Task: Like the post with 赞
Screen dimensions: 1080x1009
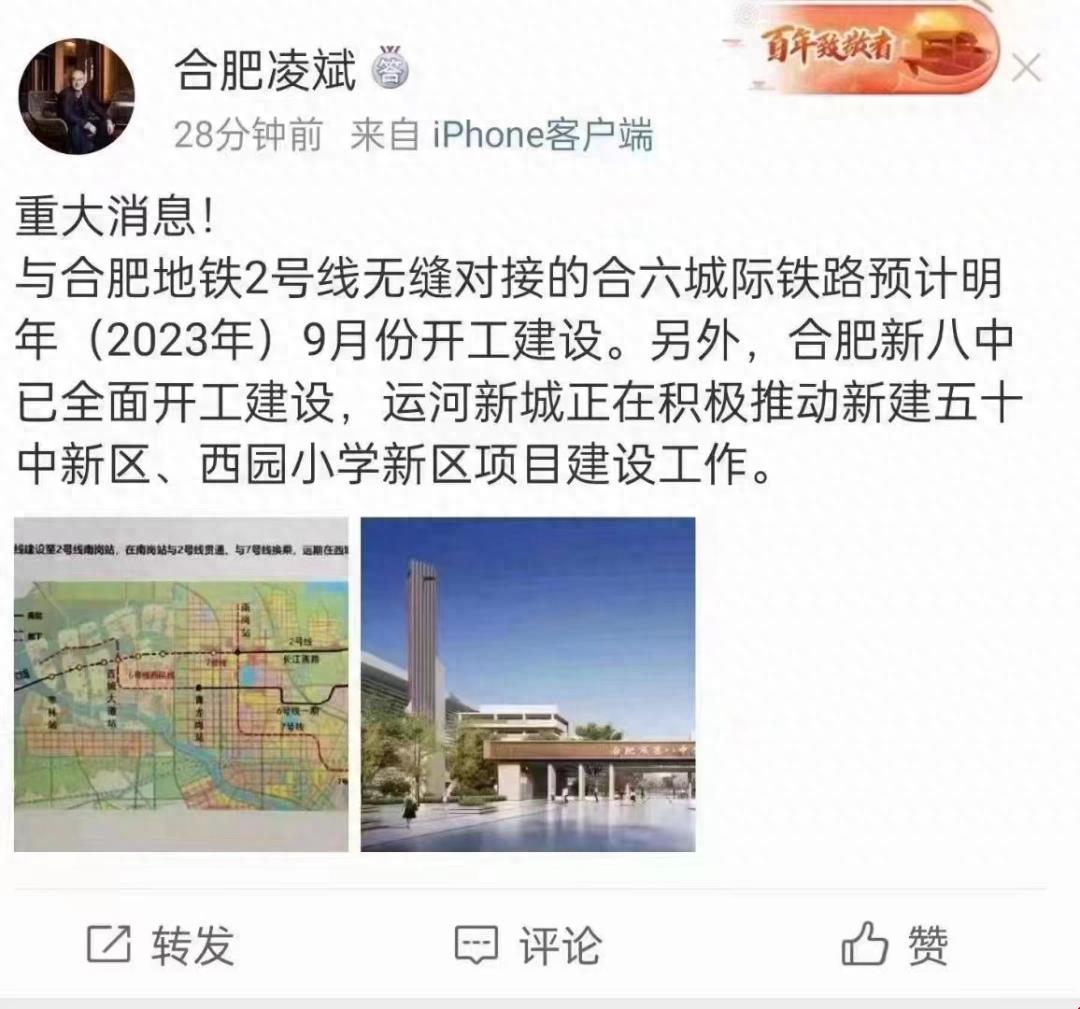Action: click(894, 945)
